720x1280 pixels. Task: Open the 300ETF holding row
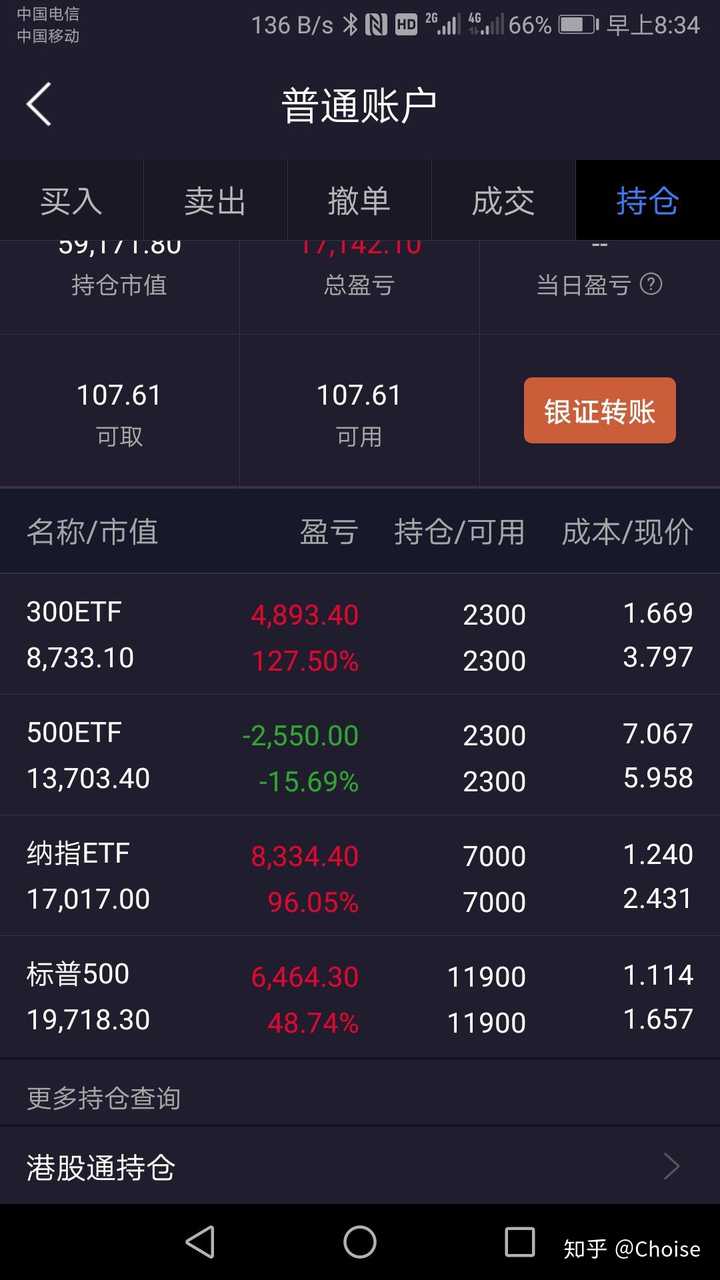click(x=360, y=635)
